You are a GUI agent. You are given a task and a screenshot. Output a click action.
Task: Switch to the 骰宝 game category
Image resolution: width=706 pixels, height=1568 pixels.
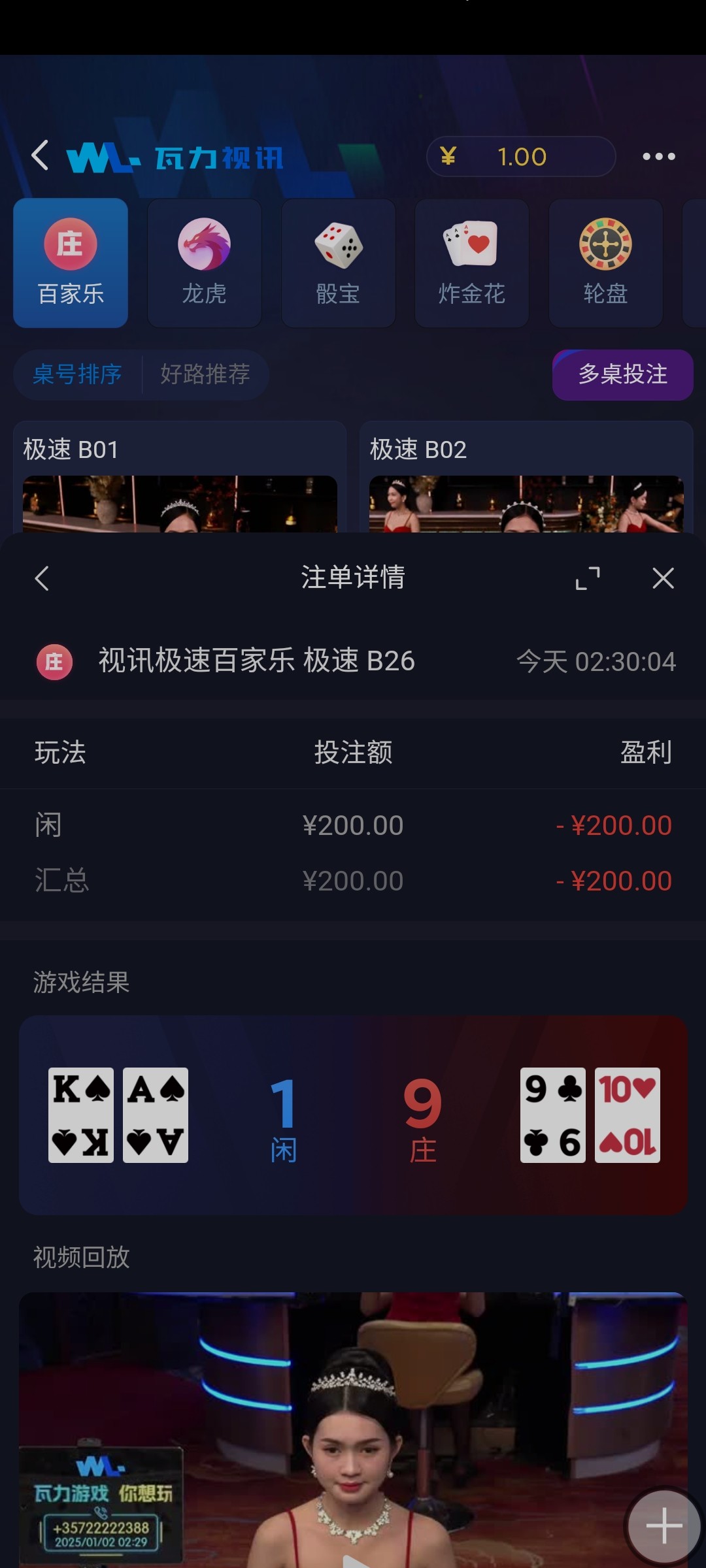338,263
